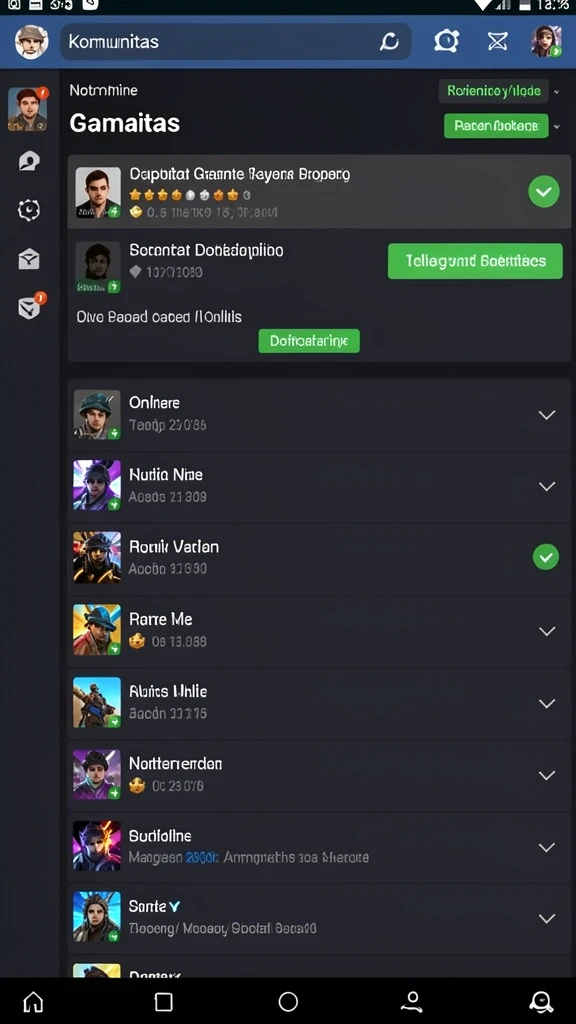Open the notifications bell in the top bar
This screenshot has height=1024, width=576.
pos(447,41)
